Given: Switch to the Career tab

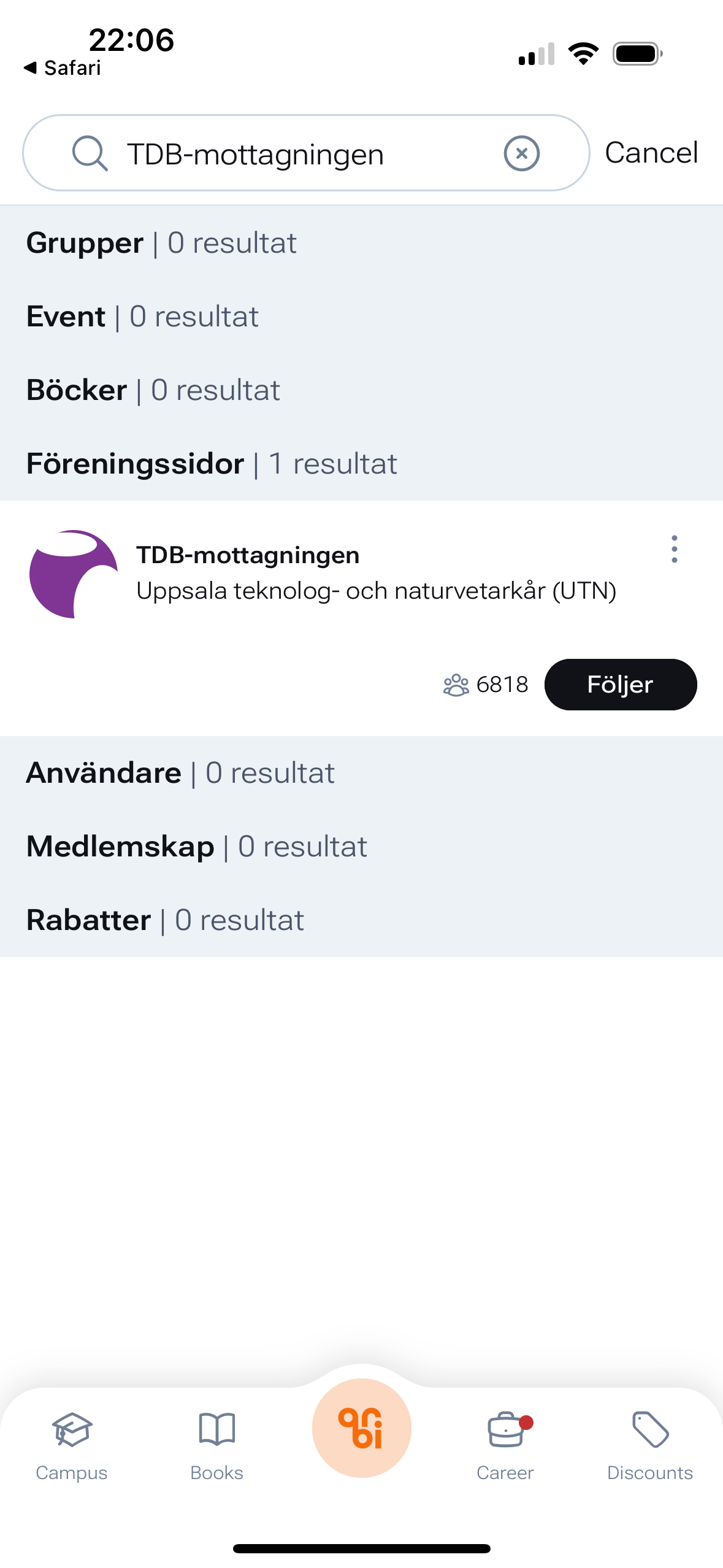Looking at the screenshot, I should click(x=505, y=1446).
